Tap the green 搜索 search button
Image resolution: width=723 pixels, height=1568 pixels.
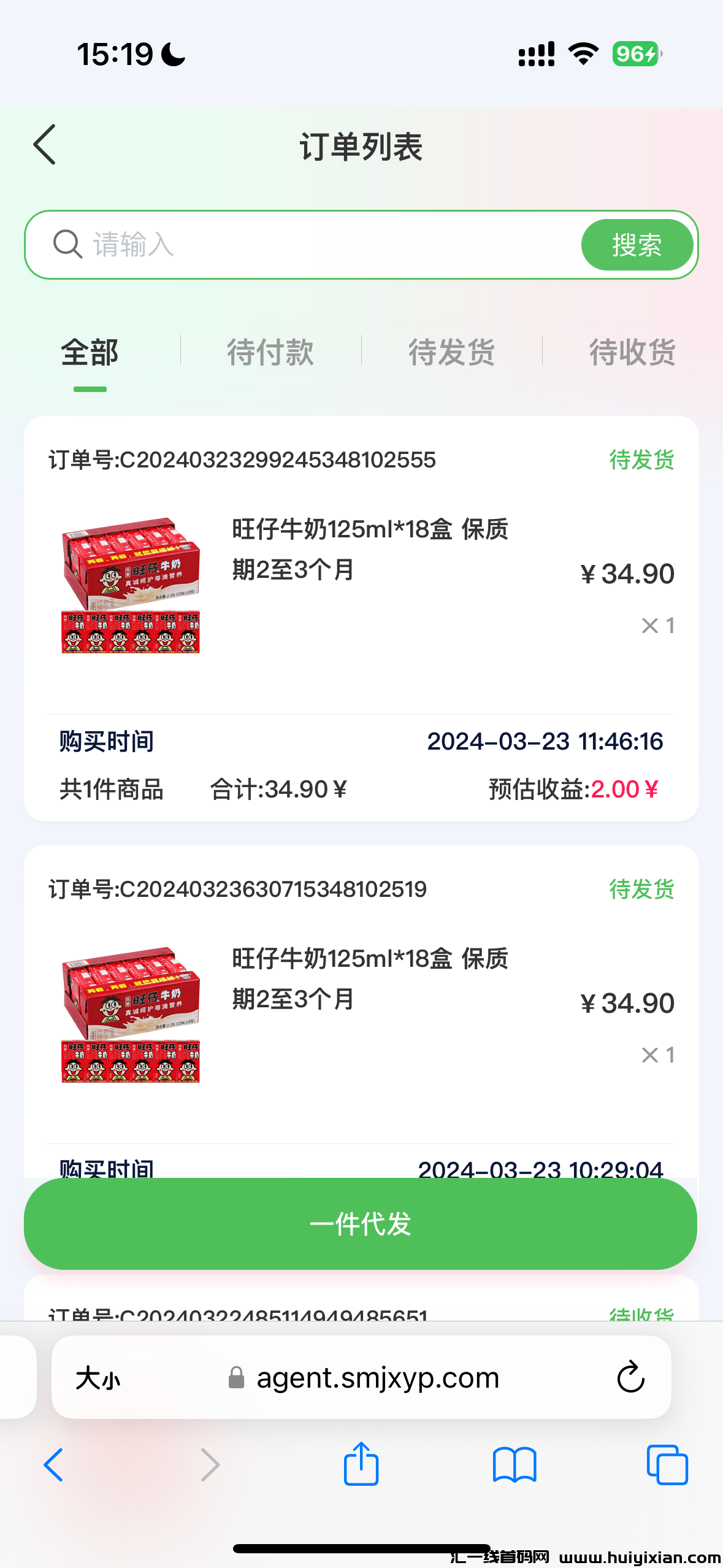click(x=636, y=244)
